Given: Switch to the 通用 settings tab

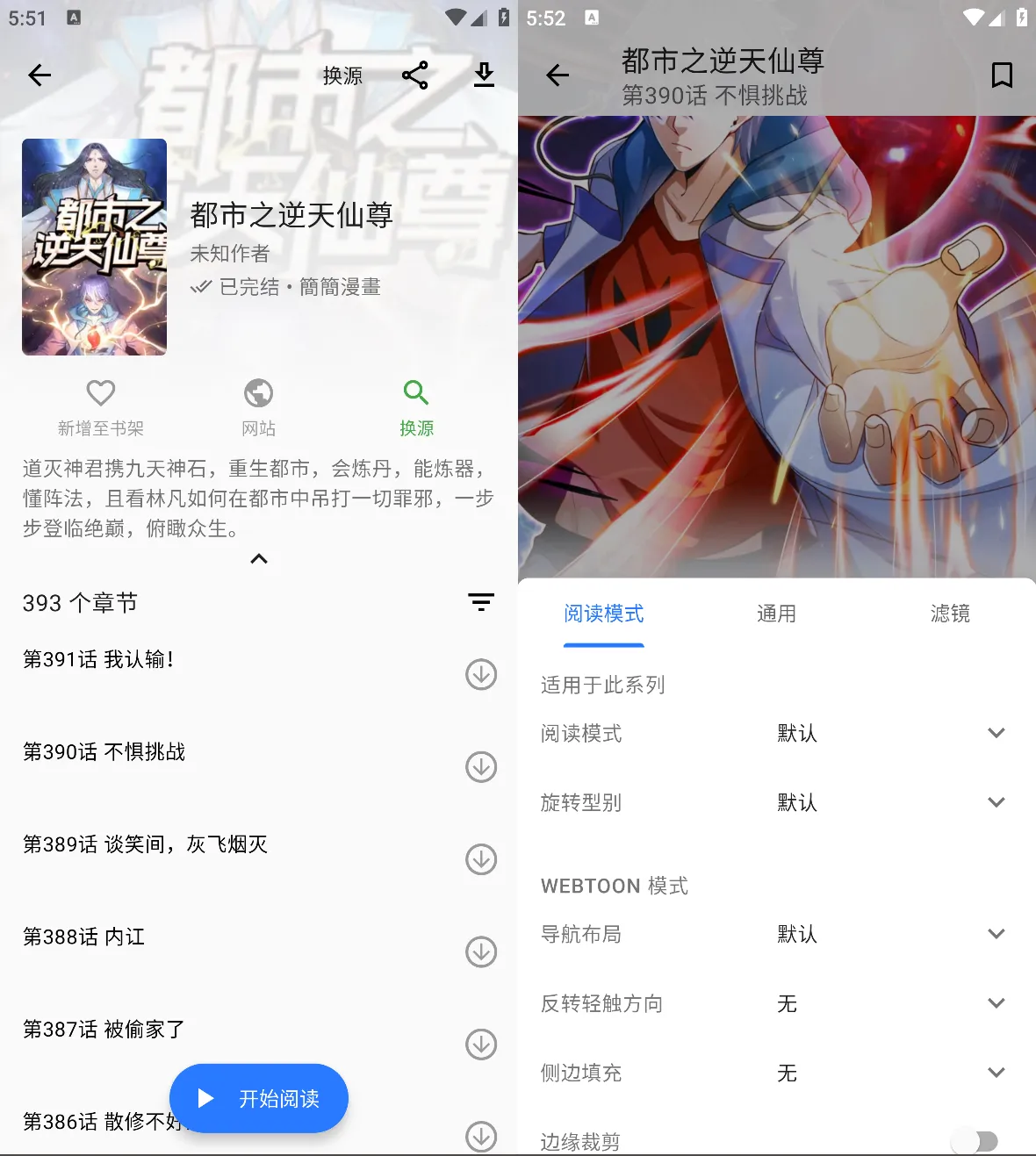Looking at the screenshot, I should (776, 614).
